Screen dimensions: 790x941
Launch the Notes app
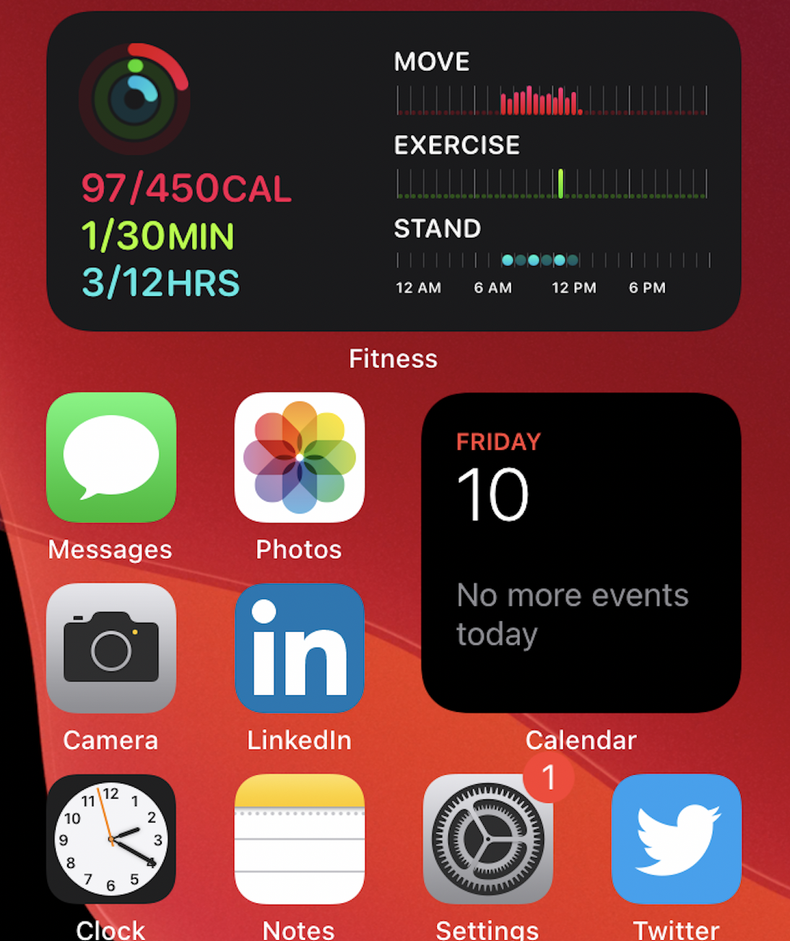(299, 838)
